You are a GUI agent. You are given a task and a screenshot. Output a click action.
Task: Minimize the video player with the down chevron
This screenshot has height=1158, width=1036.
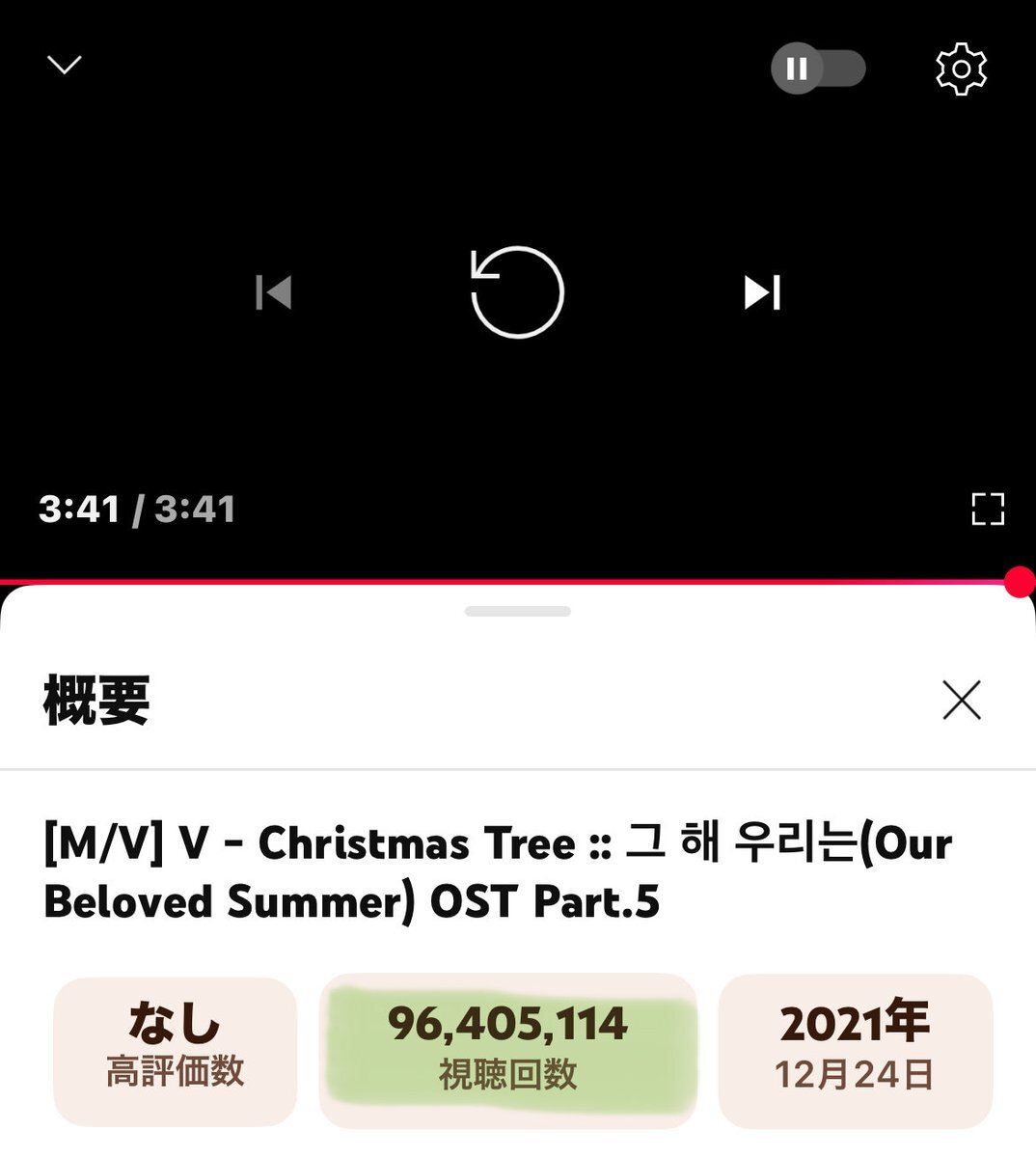(x=65, y=66)
